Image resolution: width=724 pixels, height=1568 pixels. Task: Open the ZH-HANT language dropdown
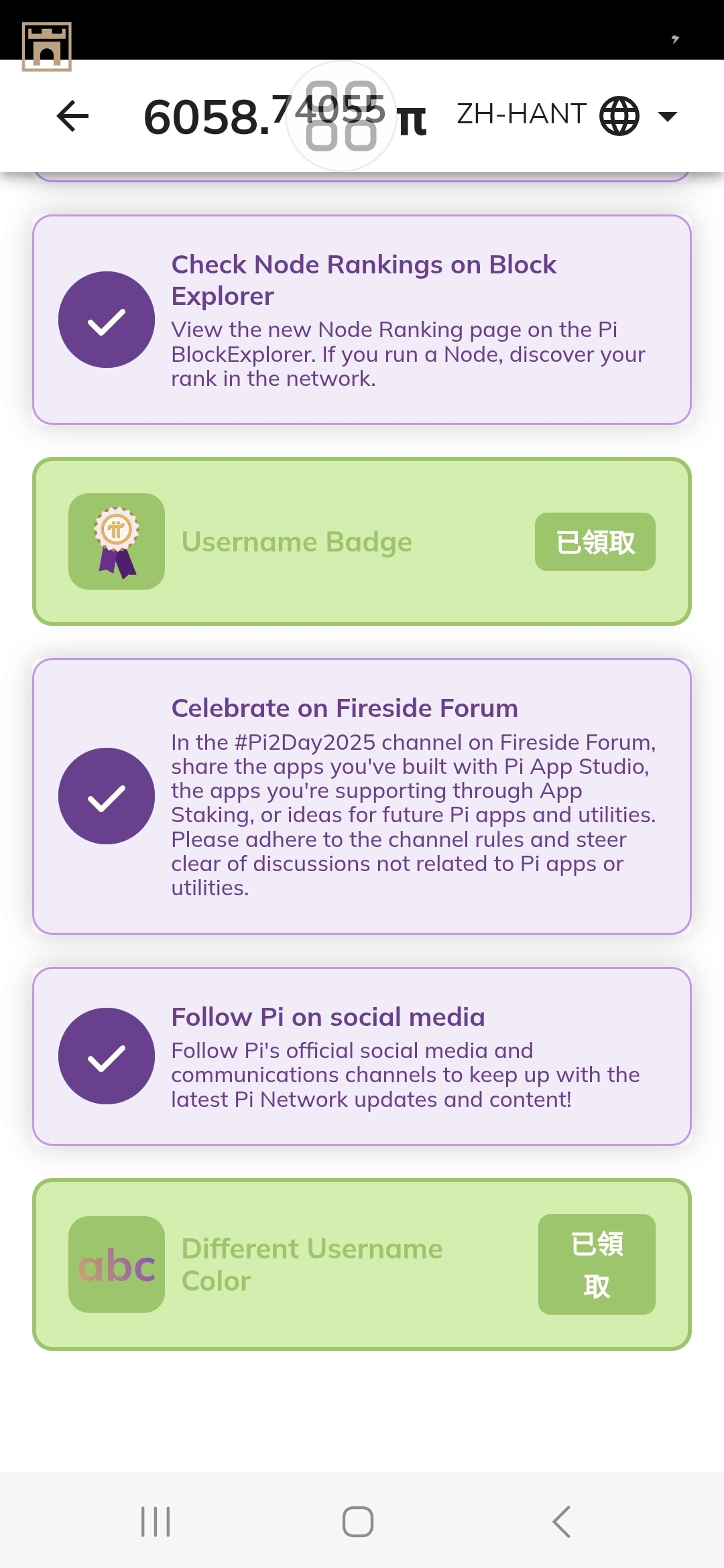click(x=567, y=115)
